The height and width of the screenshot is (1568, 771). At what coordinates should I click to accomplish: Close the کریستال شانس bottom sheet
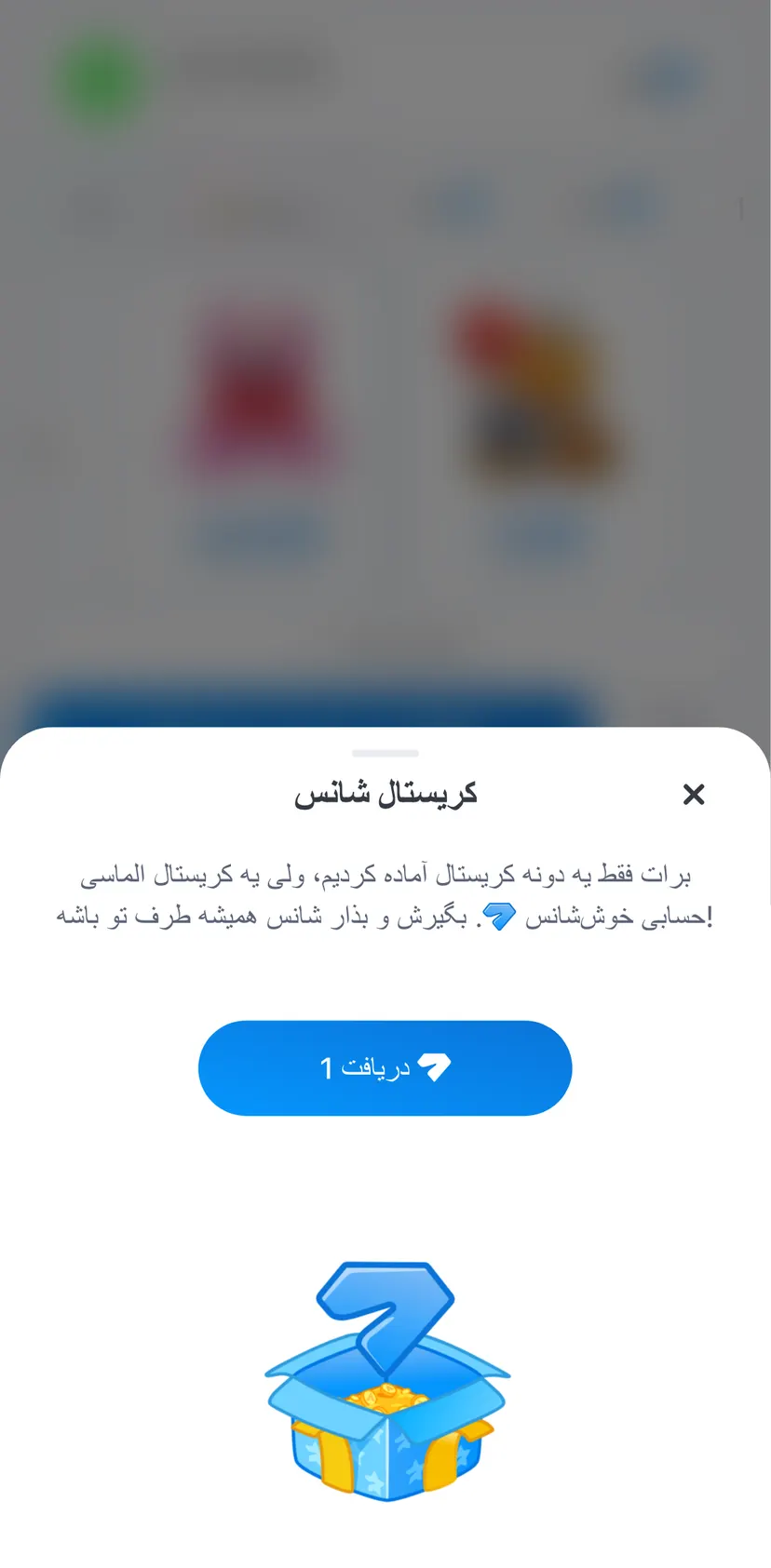(694, 794)
